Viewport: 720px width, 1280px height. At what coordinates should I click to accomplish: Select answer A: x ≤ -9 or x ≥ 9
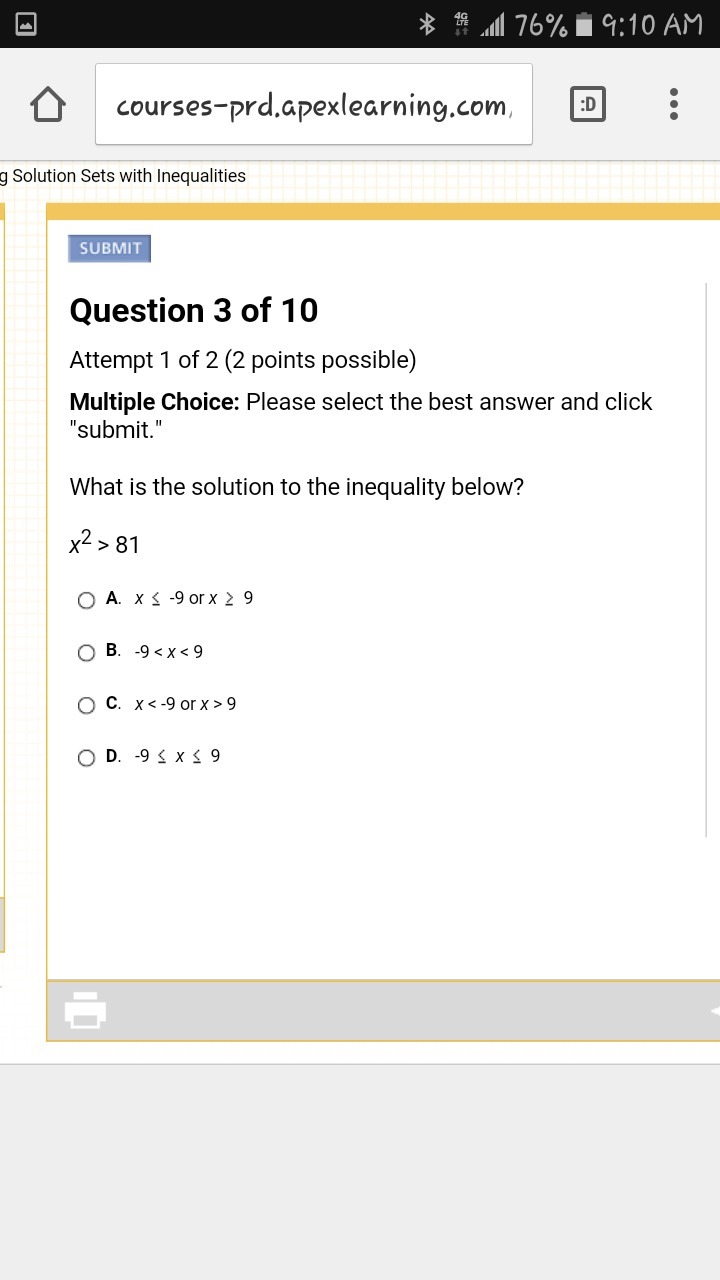pyautogui.click(x=87, y=600)
